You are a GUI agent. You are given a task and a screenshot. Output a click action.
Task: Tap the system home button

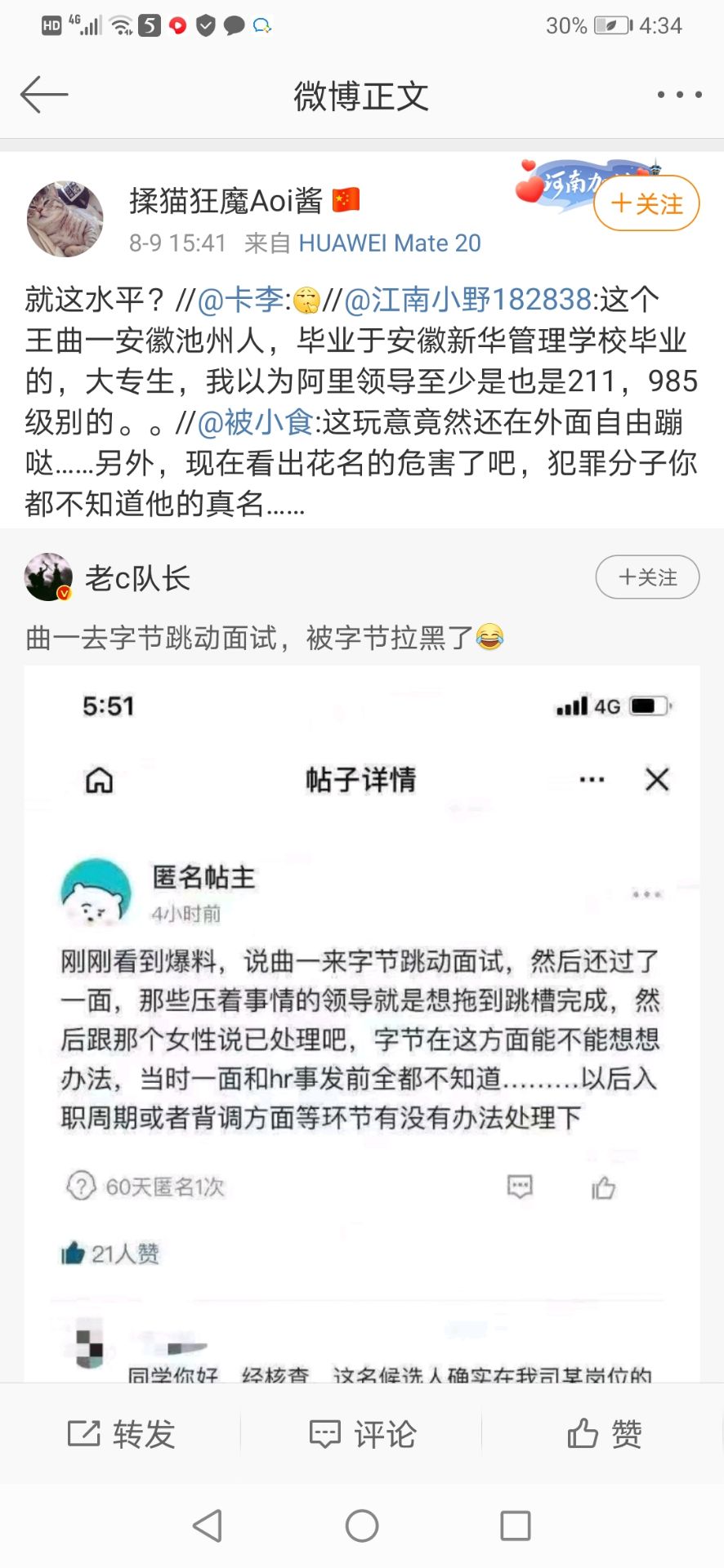pyautogui.click(x=362, y=1525)
